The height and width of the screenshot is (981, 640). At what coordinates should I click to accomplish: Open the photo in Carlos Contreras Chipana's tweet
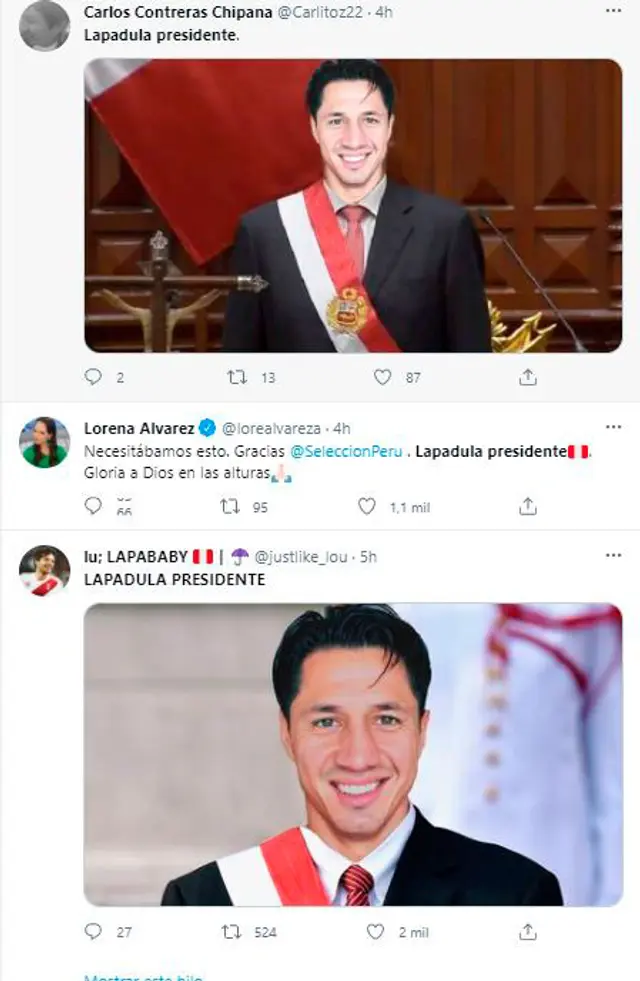[352, 205]
